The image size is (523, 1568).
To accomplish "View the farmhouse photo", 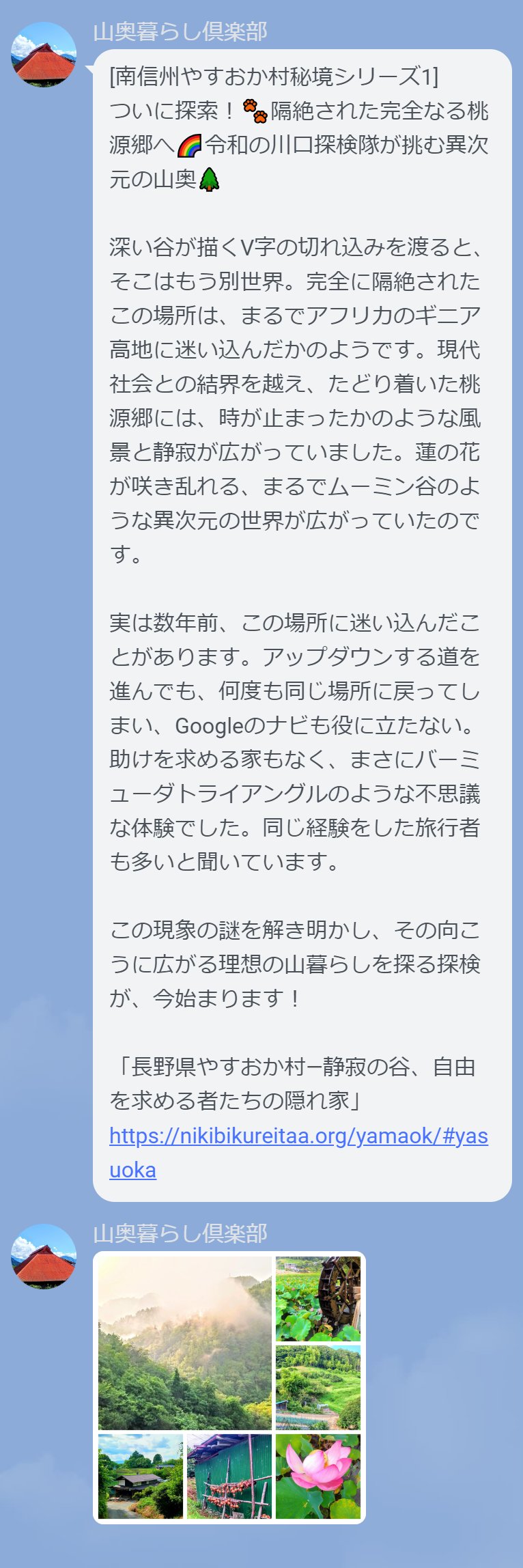I will point(141,1476).
